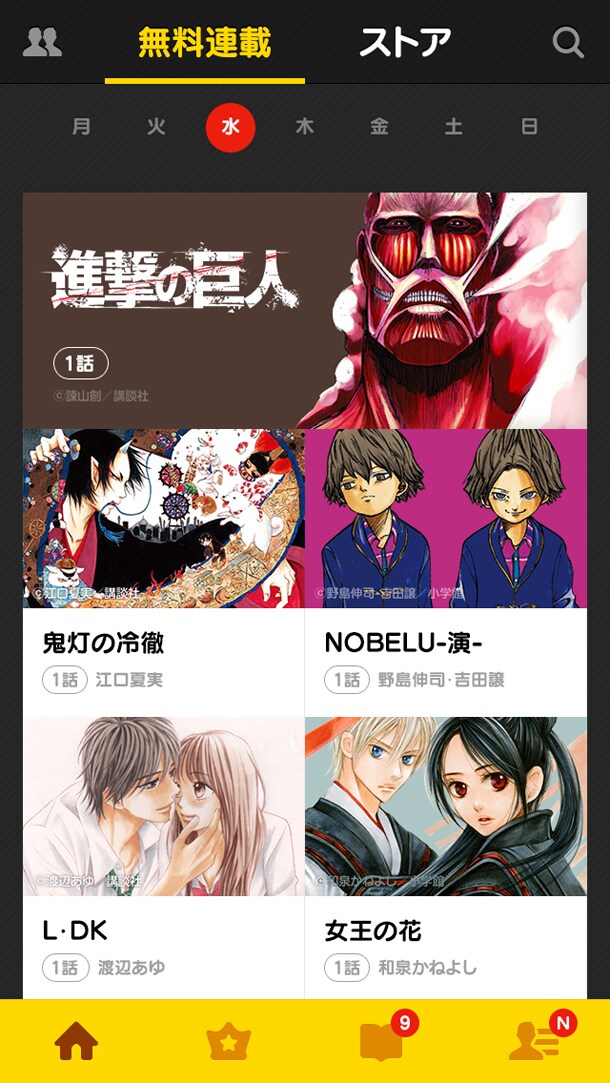Viewport: 610px width, 1083px height.
Task: Open the bookshelf tab with 9 badge
Action: pos(382,1042)
